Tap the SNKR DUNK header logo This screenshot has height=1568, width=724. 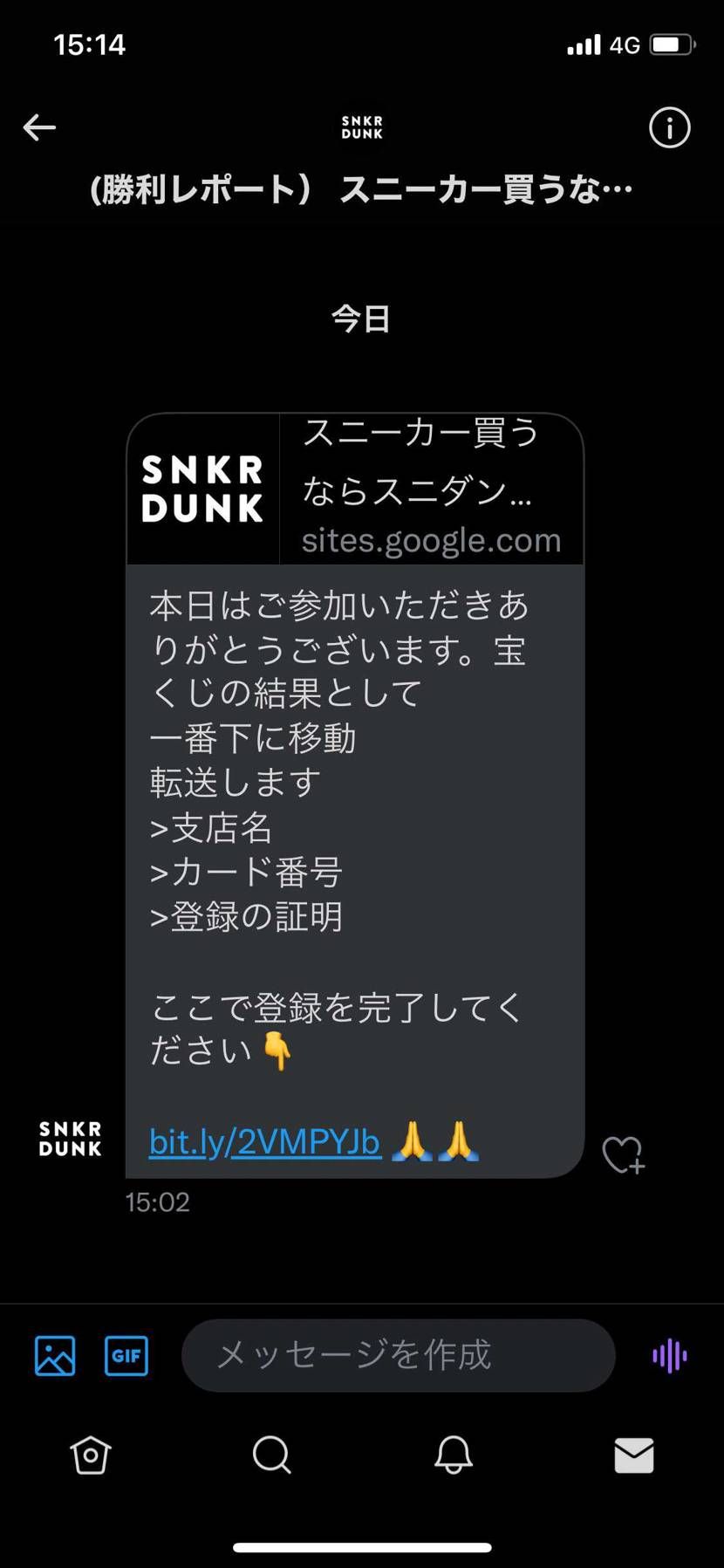point(361,127)
